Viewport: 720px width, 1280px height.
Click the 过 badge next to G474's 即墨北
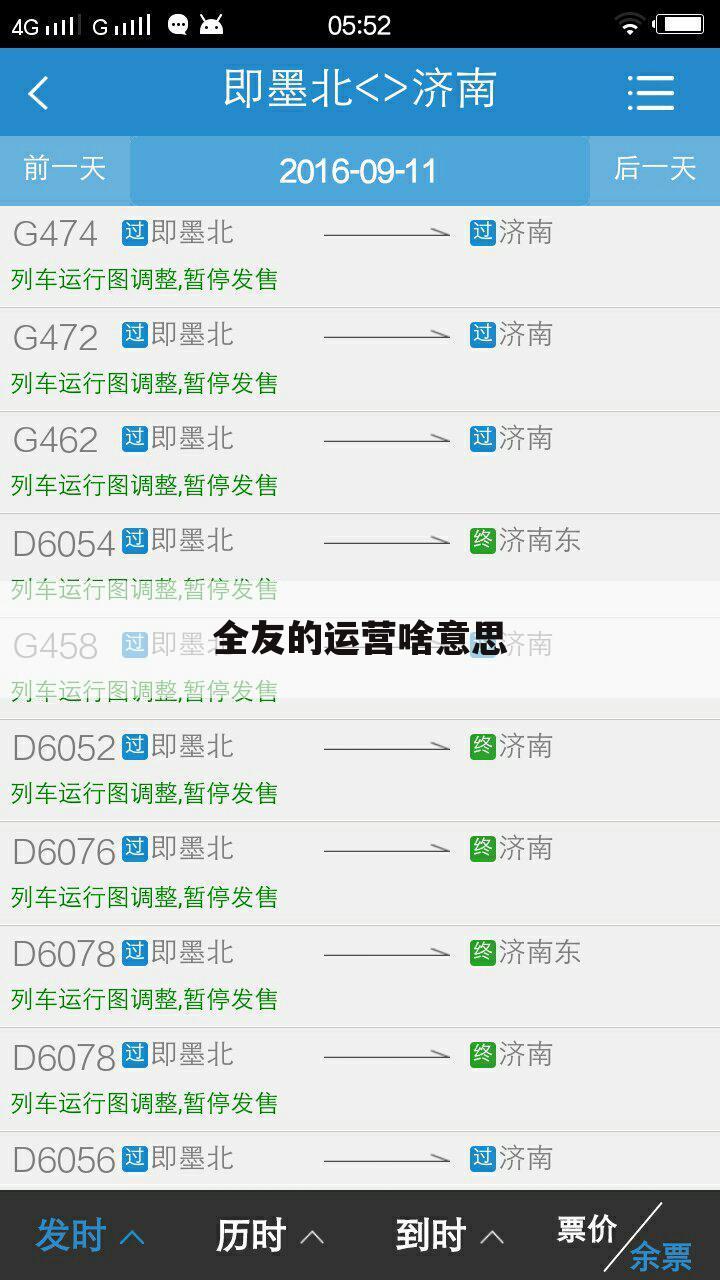tap(134, 232)
